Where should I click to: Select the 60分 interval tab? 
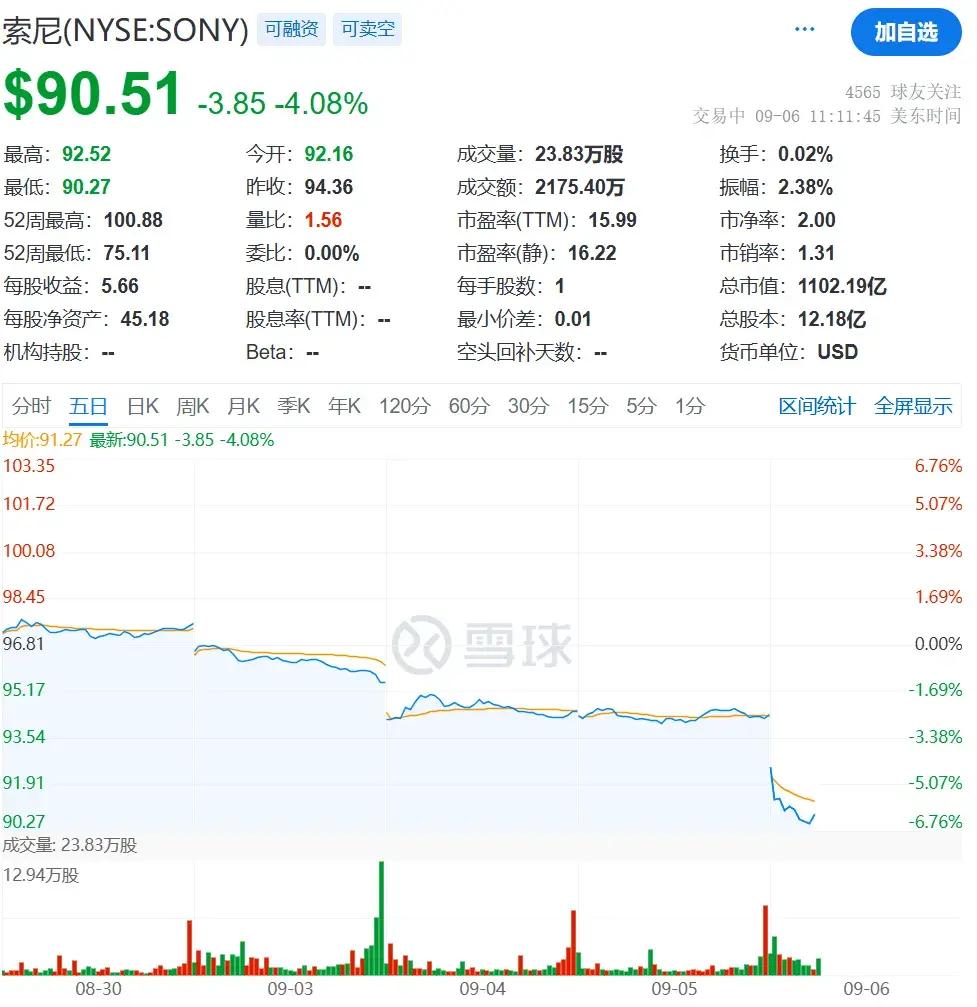[x=469, y=406]
